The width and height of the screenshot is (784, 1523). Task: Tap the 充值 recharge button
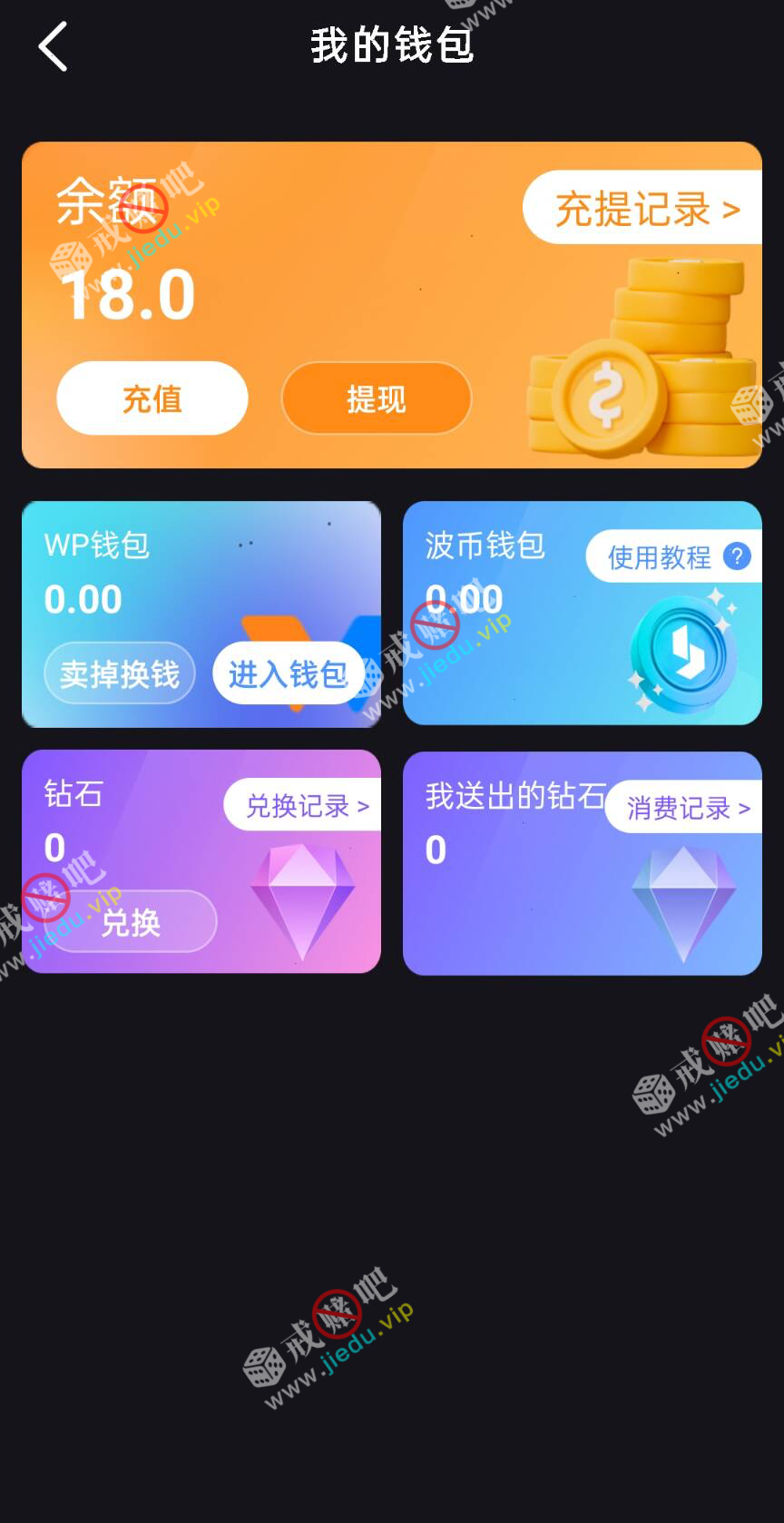pos(152,398)
